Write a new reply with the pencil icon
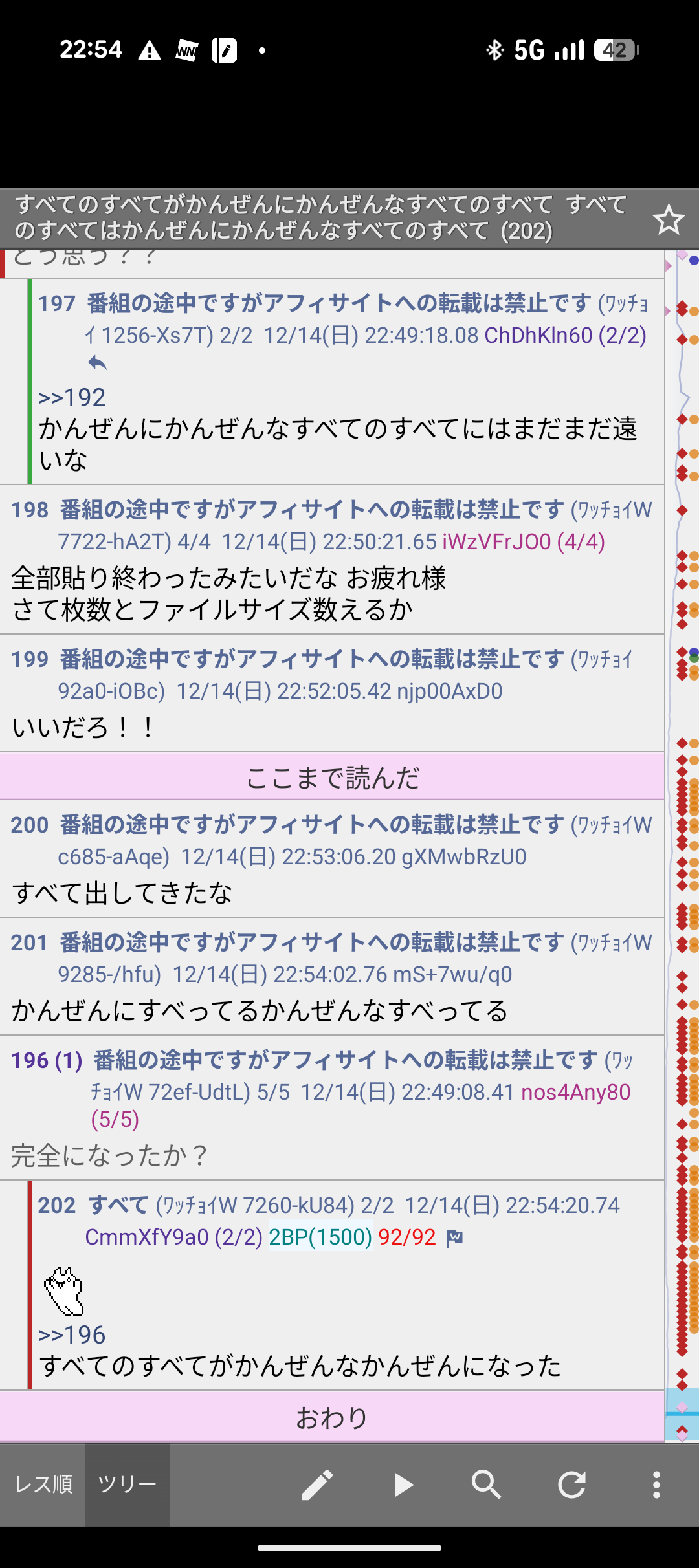The width and height of the screenshot is (699, 1568). coord(317,1485)
